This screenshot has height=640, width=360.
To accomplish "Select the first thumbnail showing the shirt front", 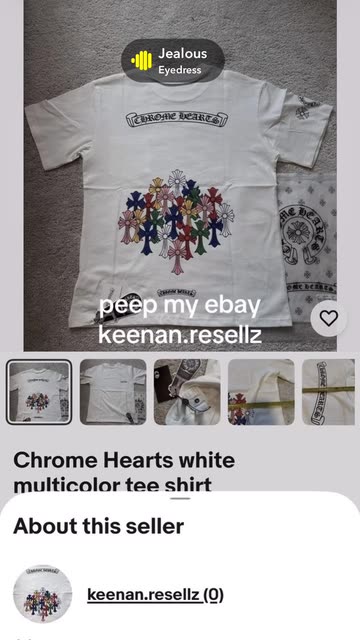I will (39, 392).
